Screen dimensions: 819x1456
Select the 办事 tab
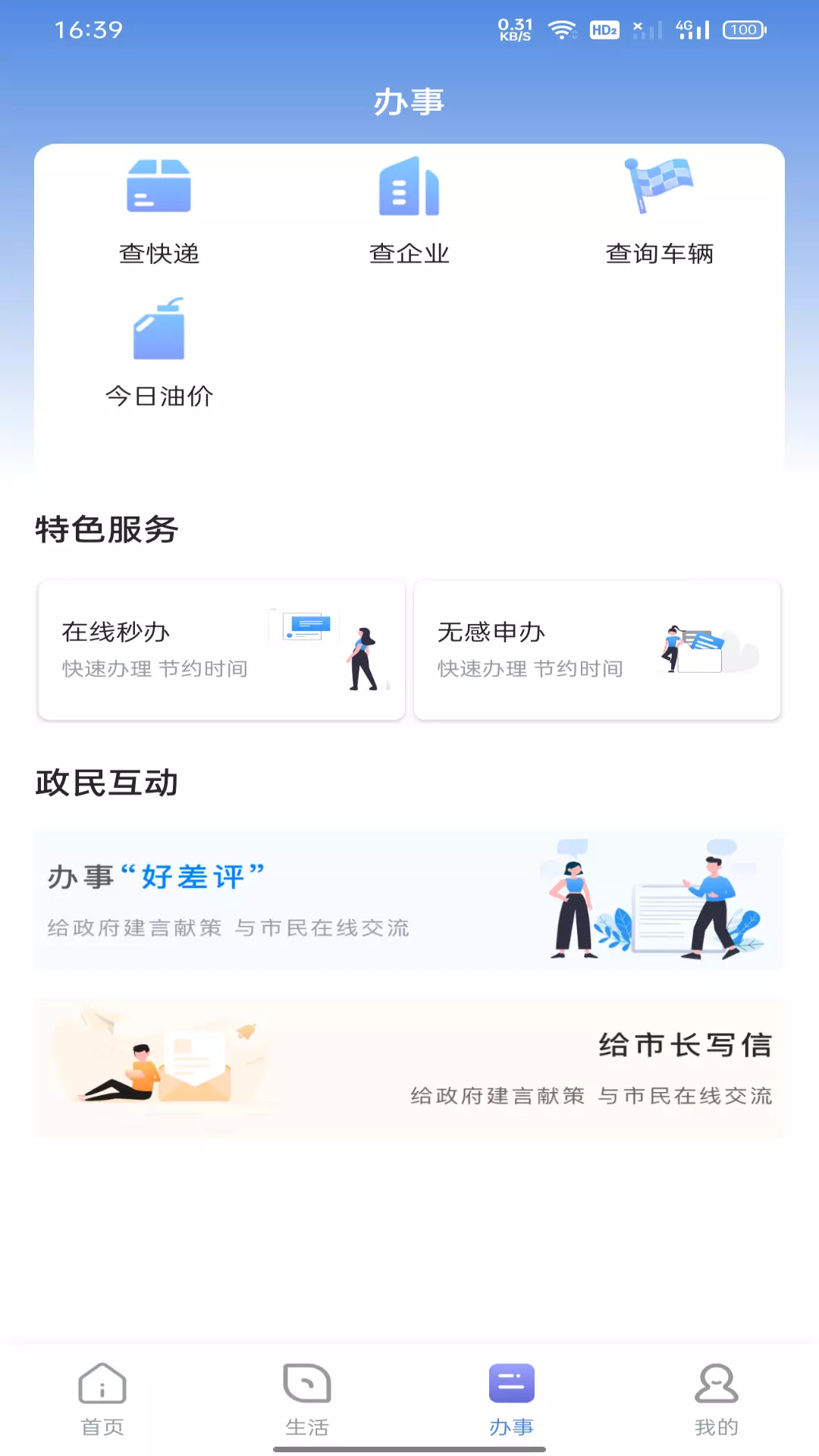pyautogui.click(x=512, y=1400)
